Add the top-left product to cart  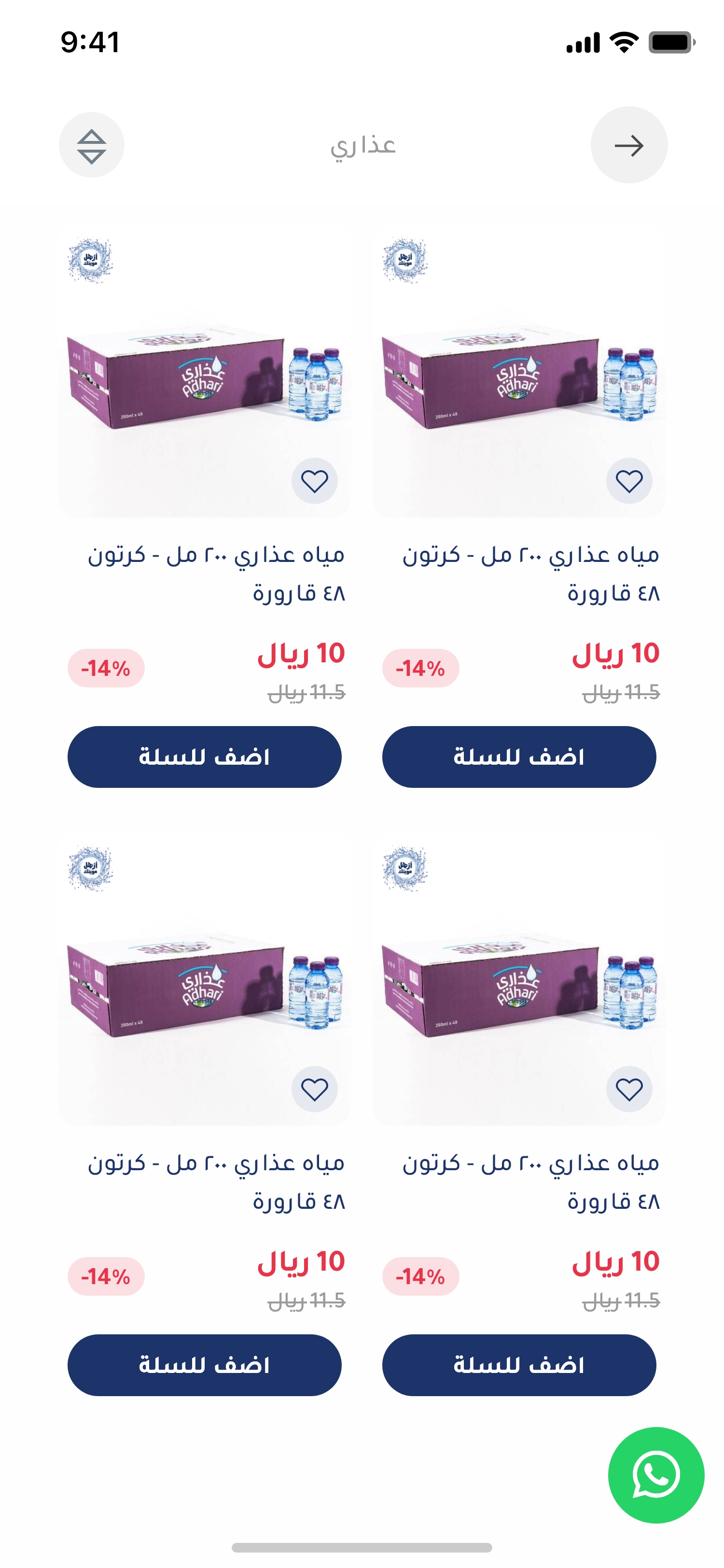(205, 756)
